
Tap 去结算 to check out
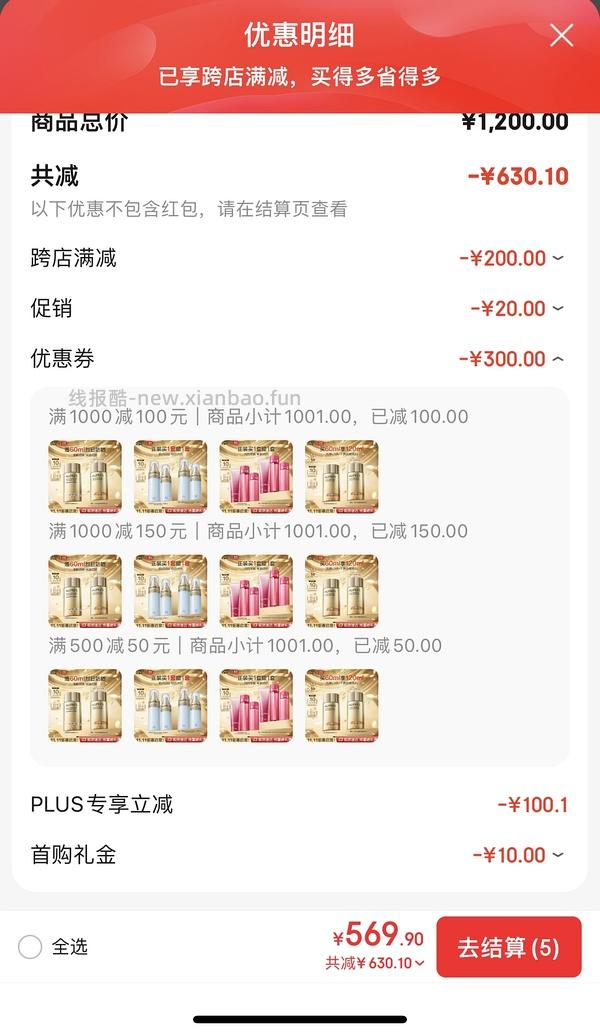click(x=508, y=947)
